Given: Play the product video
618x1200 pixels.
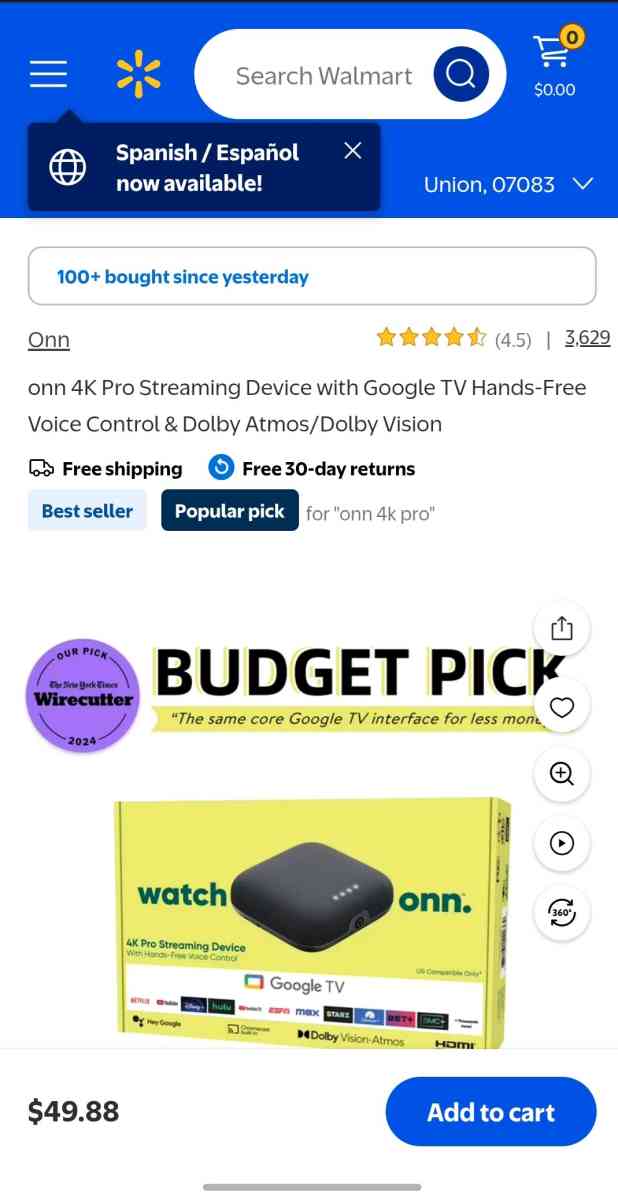Looking at the screenshot, I should click(562, 844).
